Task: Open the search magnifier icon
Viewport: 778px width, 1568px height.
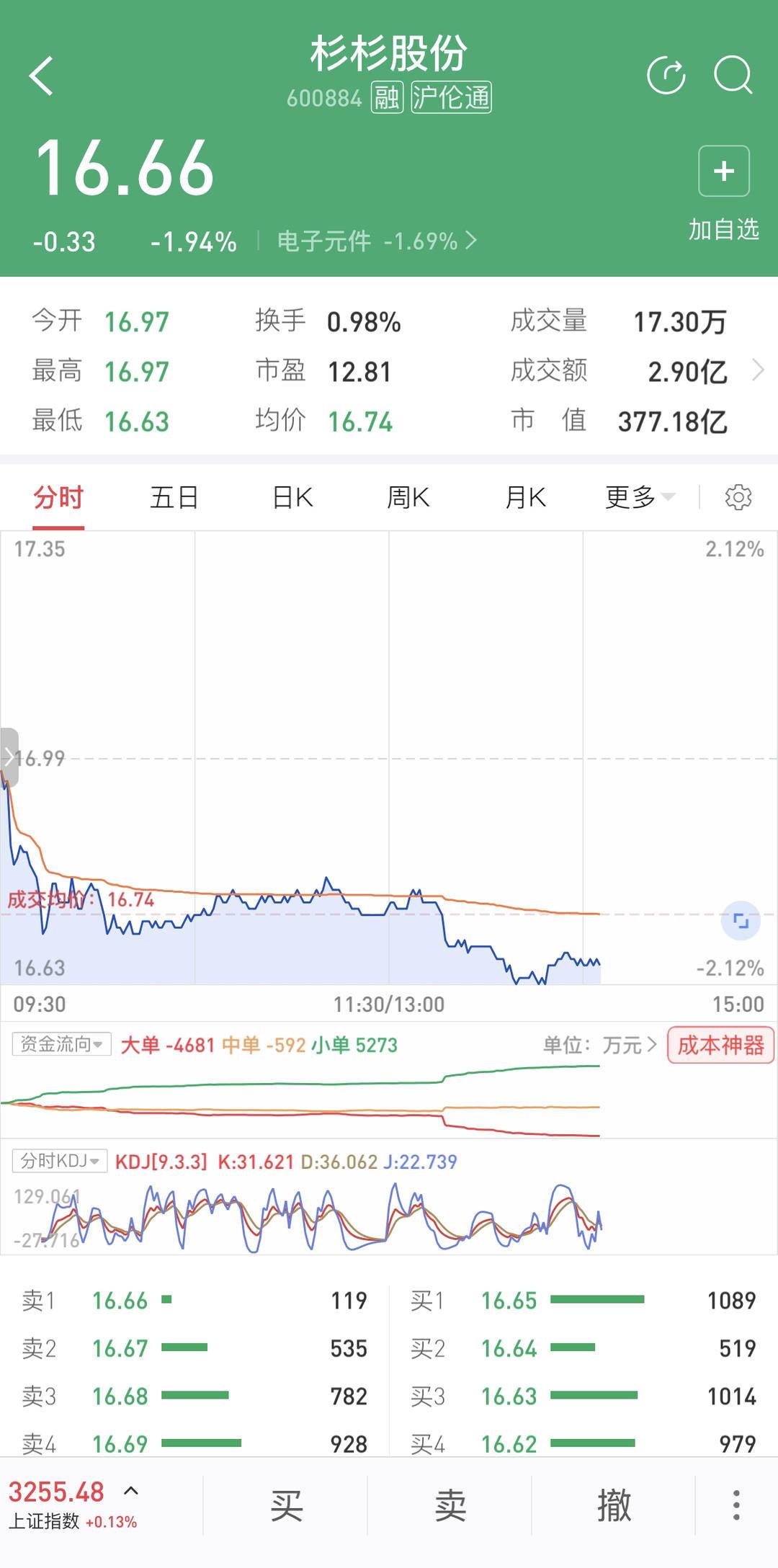Action: [x=733, y=76]
